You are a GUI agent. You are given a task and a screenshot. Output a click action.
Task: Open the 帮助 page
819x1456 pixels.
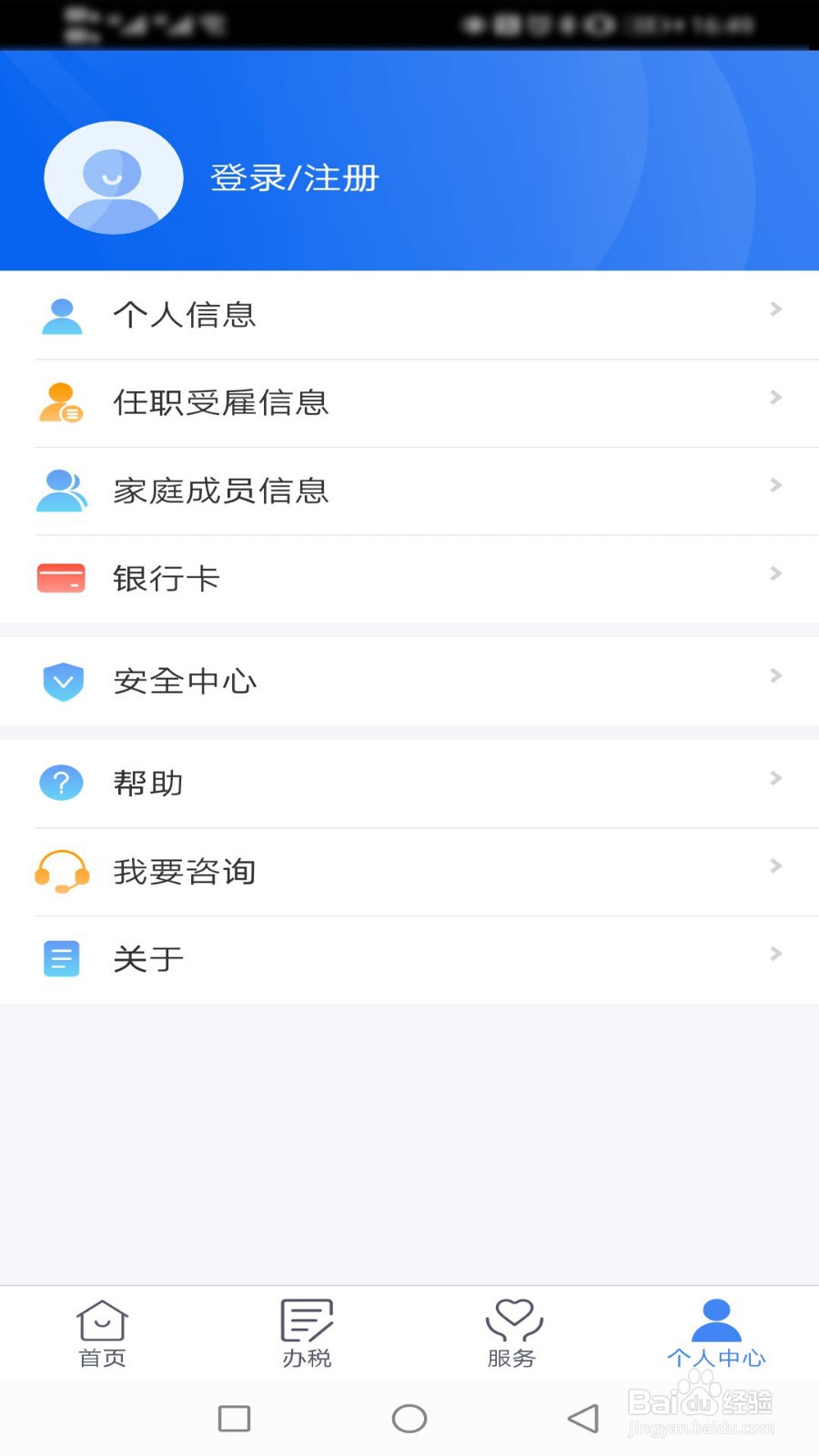point(409,784)
